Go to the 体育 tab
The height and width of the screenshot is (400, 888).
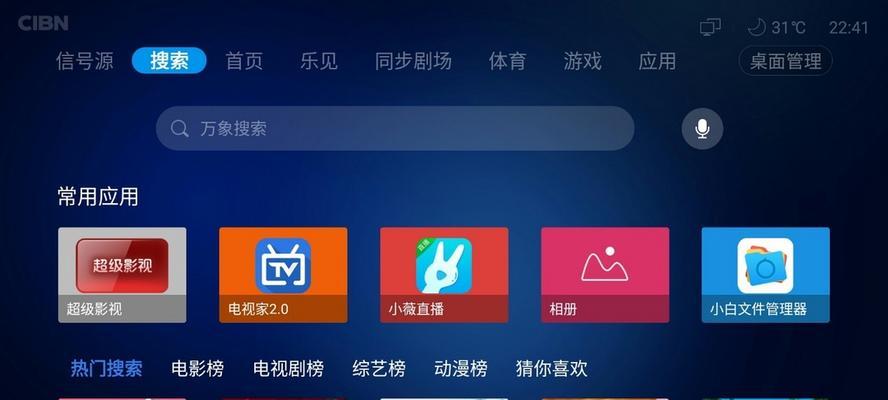coord(507,61)
